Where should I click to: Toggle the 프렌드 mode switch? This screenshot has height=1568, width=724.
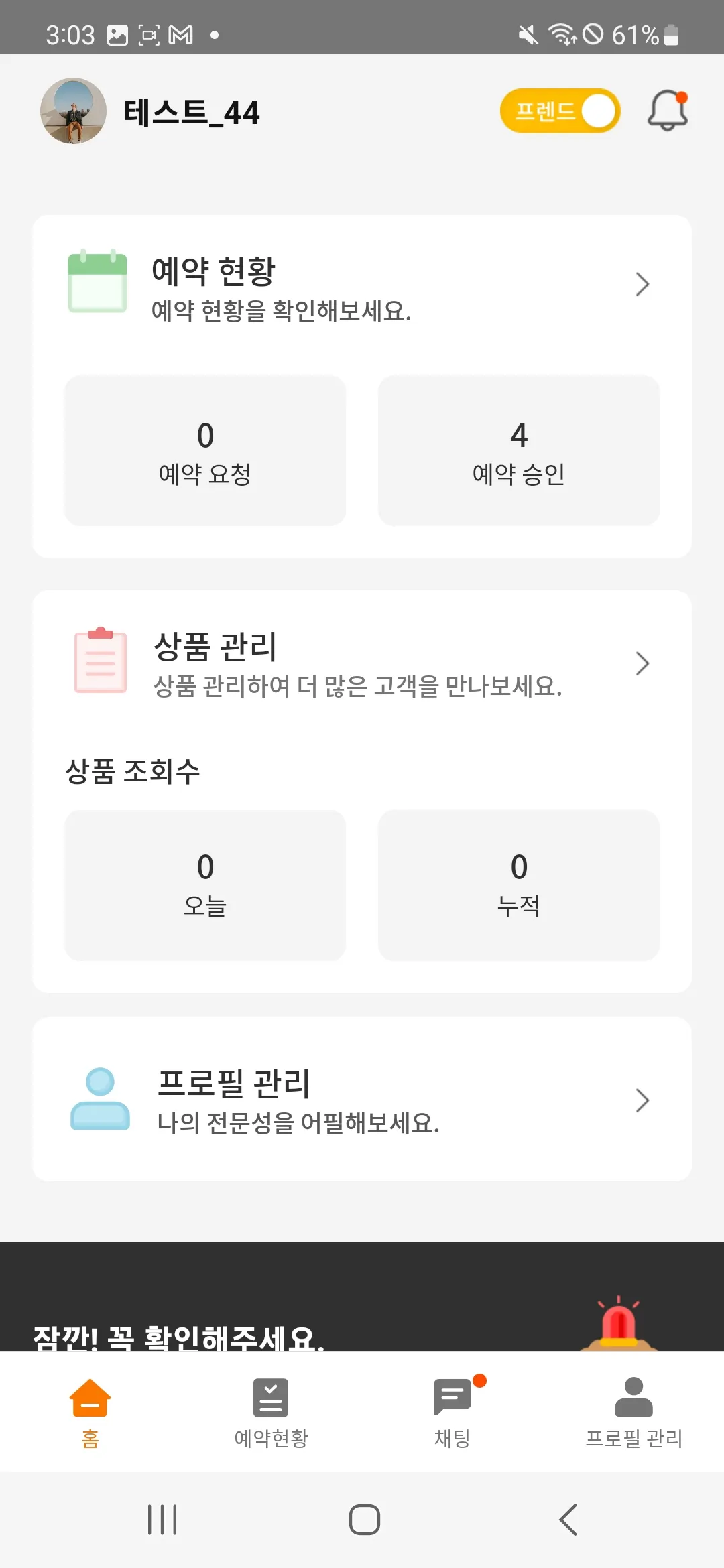[560, 111]
